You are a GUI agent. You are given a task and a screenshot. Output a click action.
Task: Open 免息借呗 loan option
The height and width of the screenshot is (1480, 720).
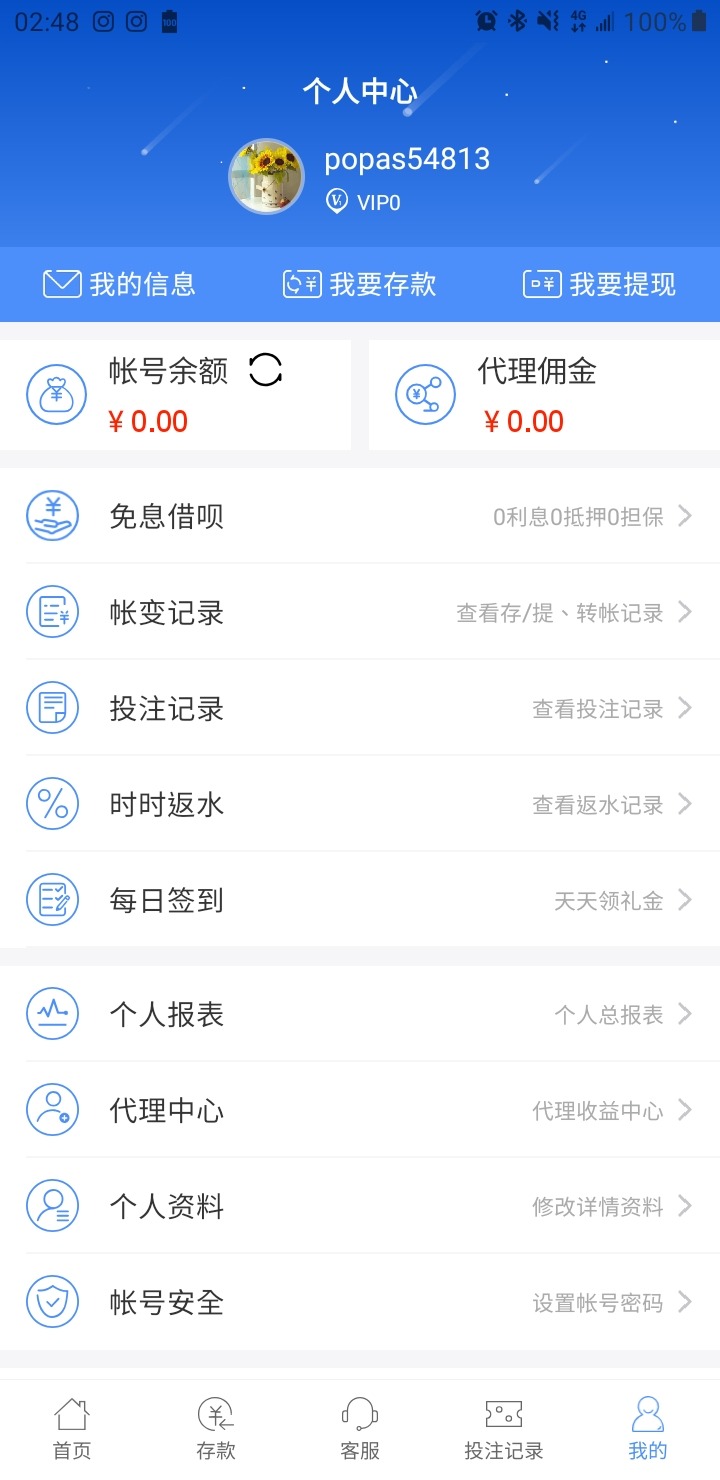[360, 516]
